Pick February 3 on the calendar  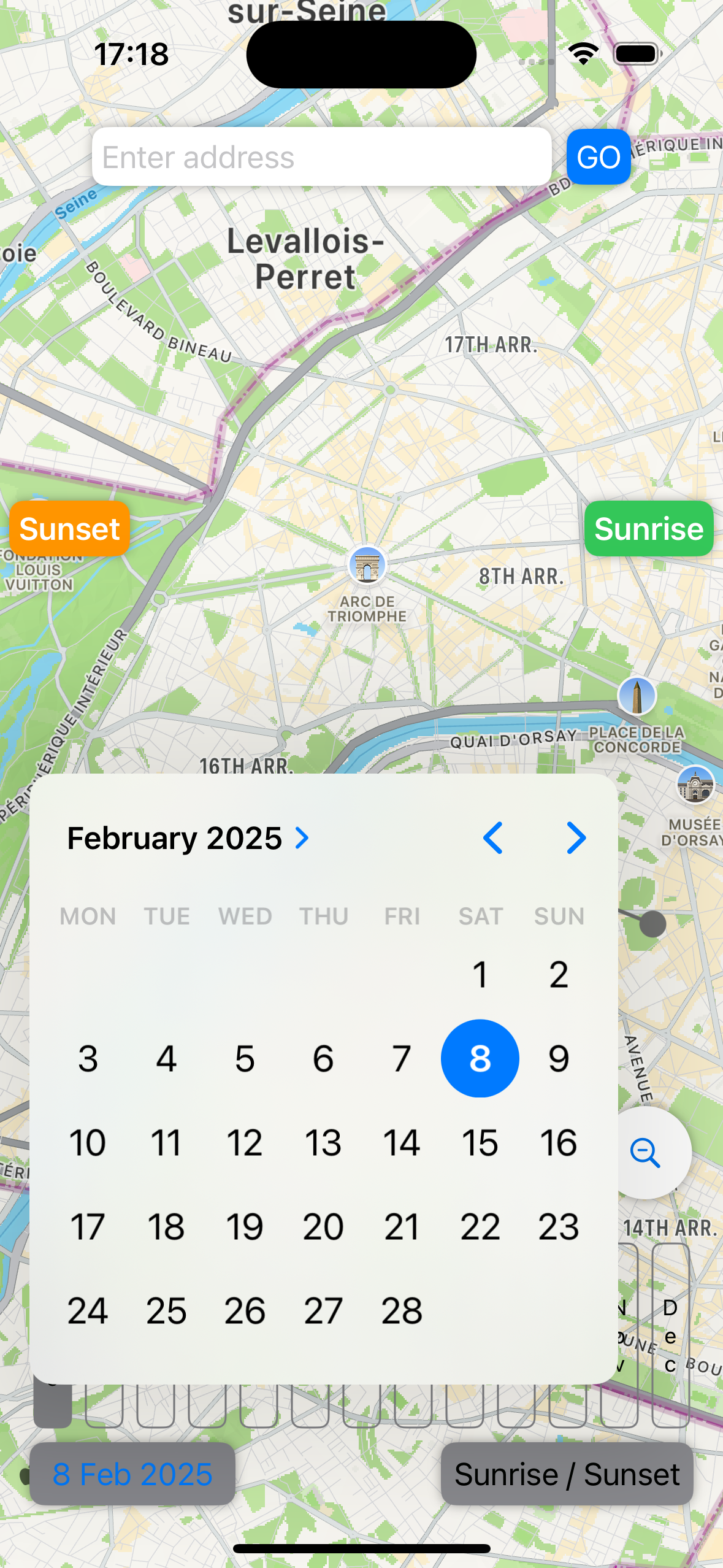(88, 1059)
